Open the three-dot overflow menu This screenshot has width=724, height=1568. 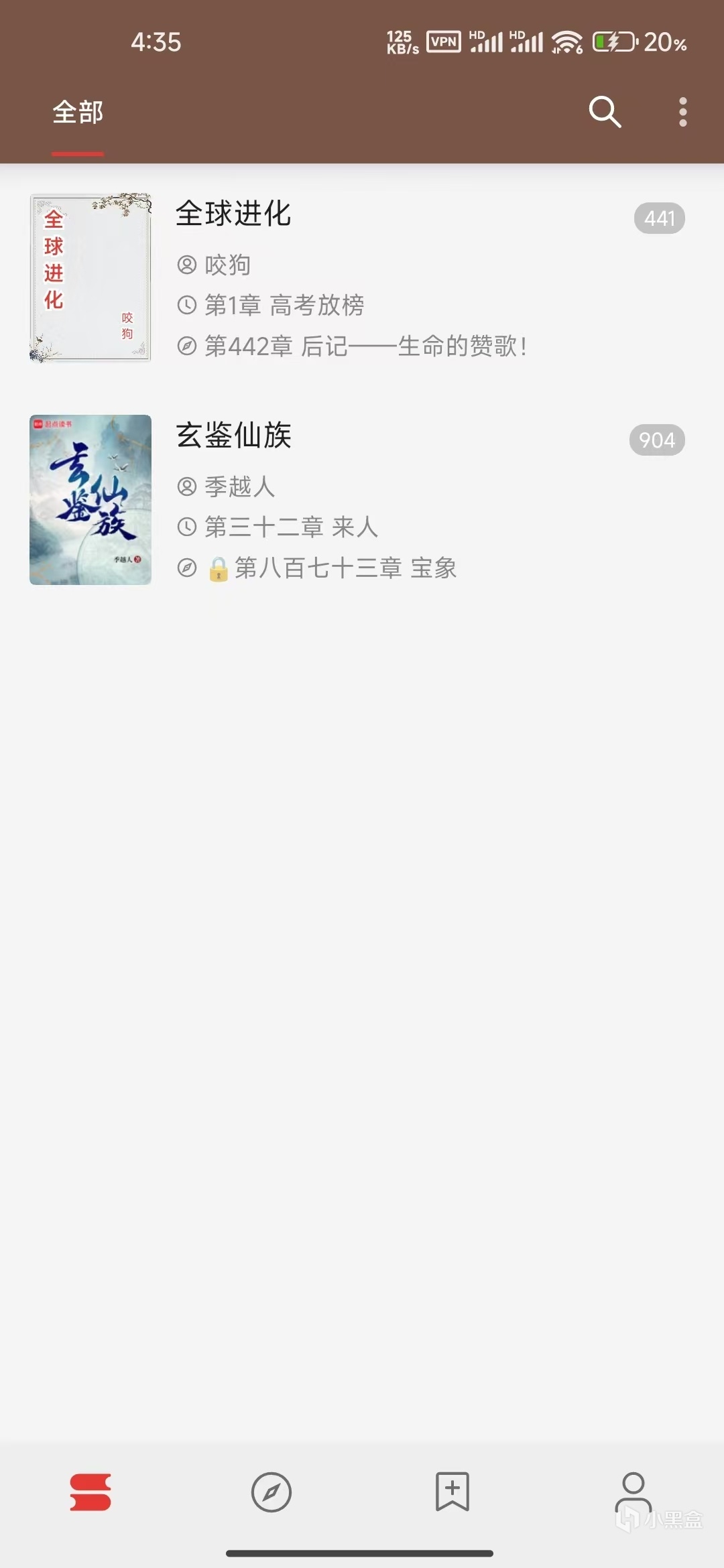682,112
